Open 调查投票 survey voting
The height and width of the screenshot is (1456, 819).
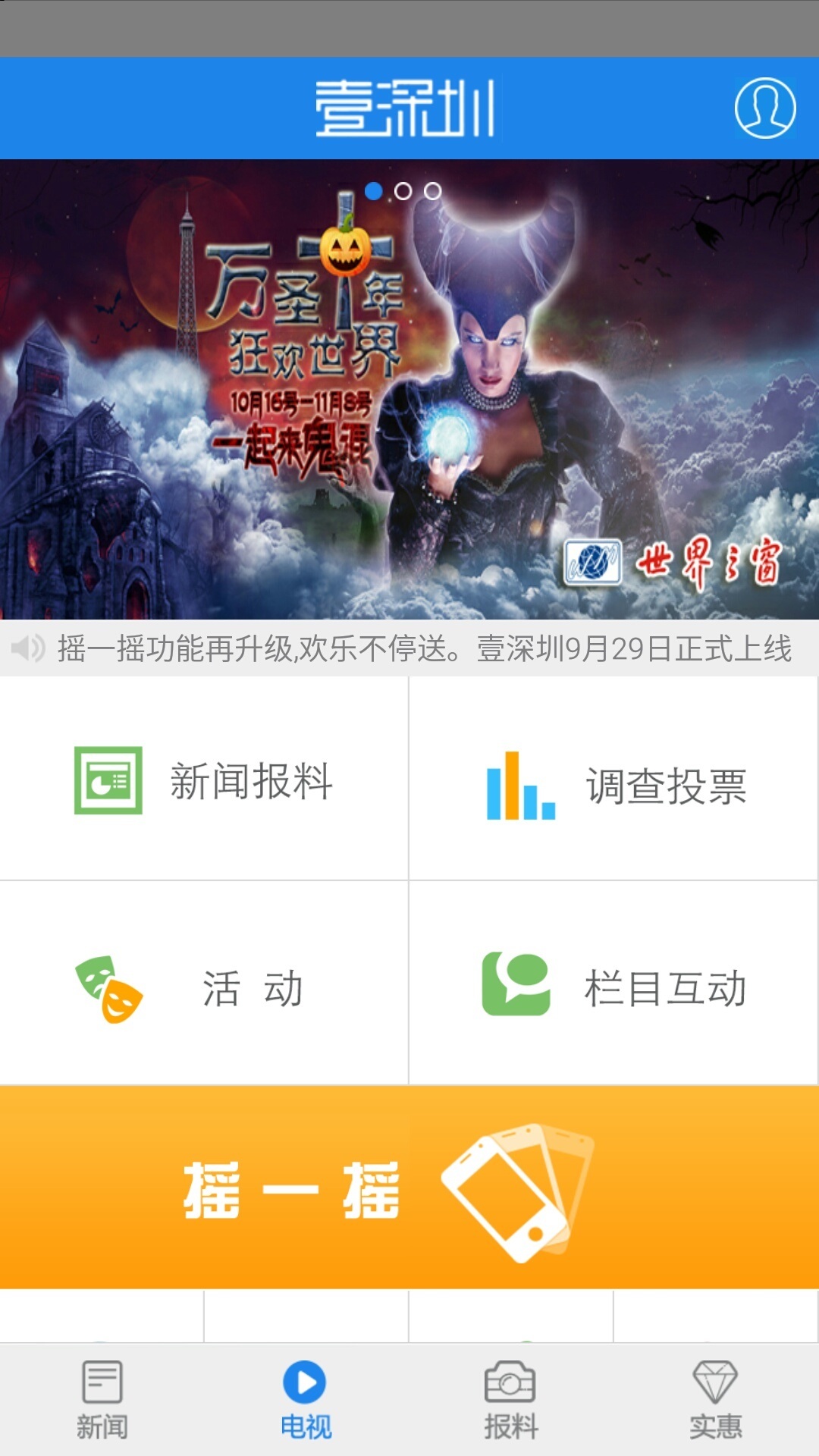pyautogui.click(x=614, y=784)
